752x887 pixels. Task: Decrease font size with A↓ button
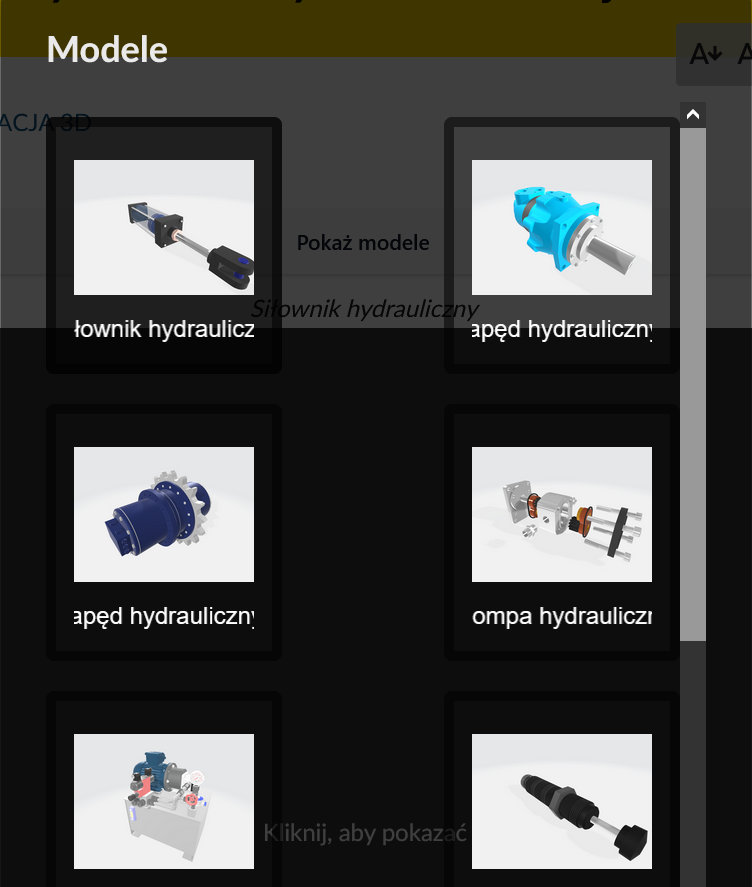pos(706,55)
